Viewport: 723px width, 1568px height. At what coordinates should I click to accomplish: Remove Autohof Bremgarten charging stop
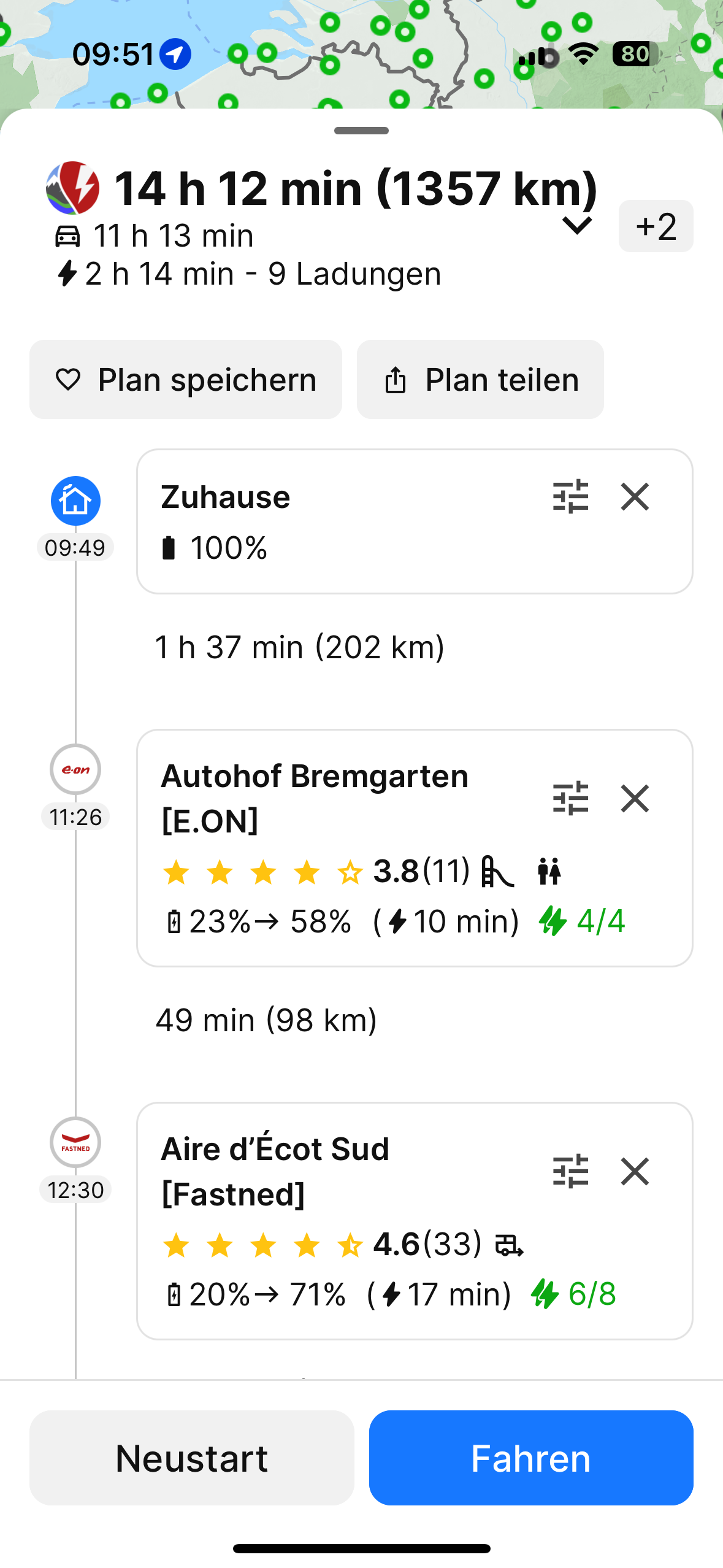(635, 798)
